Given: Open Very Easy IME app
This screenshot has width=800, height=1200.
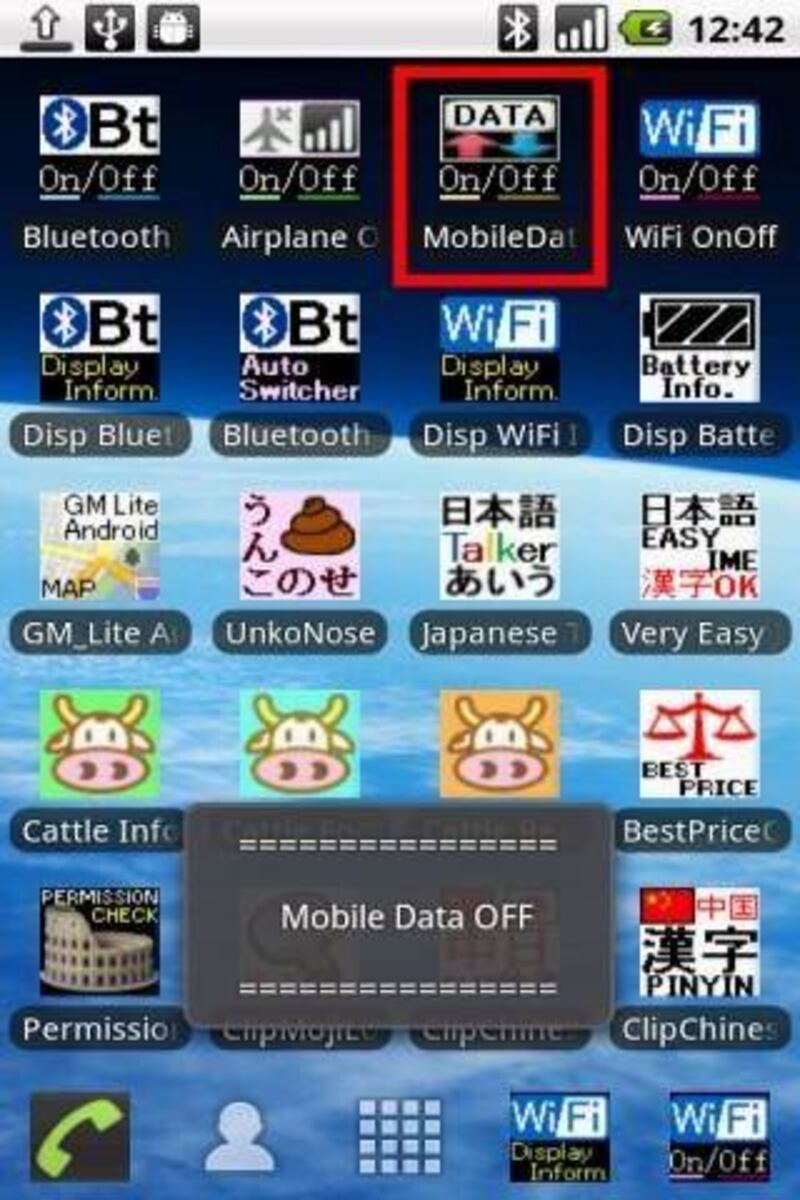Looking at the screenshot, I should (699, 546).
